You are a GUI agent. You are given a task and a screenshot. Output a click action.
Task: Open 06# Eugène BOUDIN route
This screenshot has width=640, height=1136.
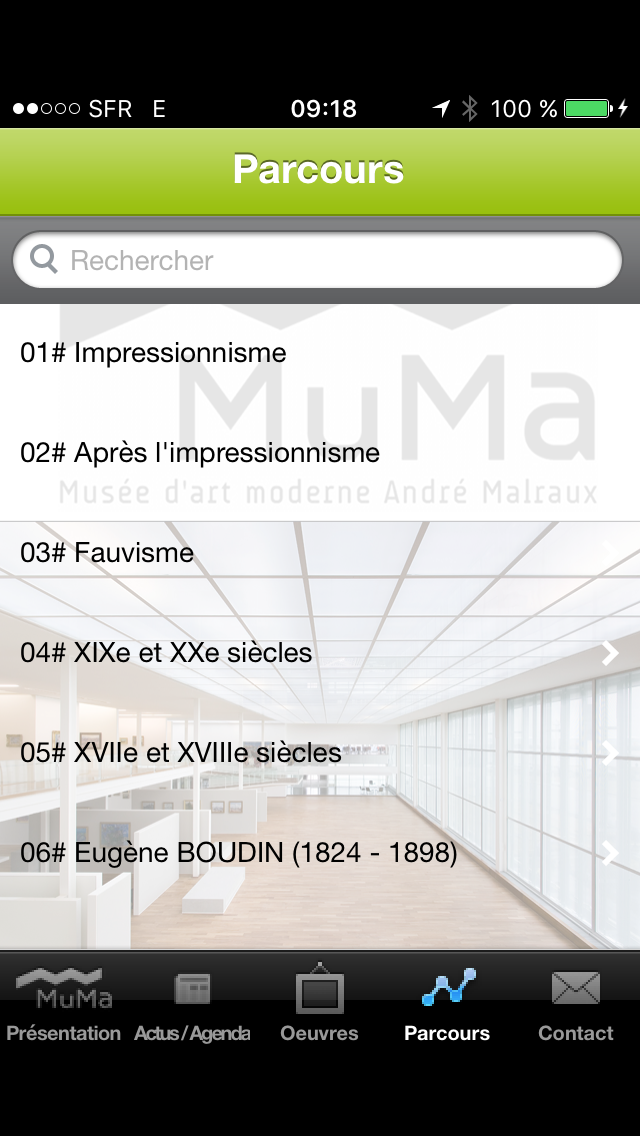pyautogui.click(x=318, y=853)
